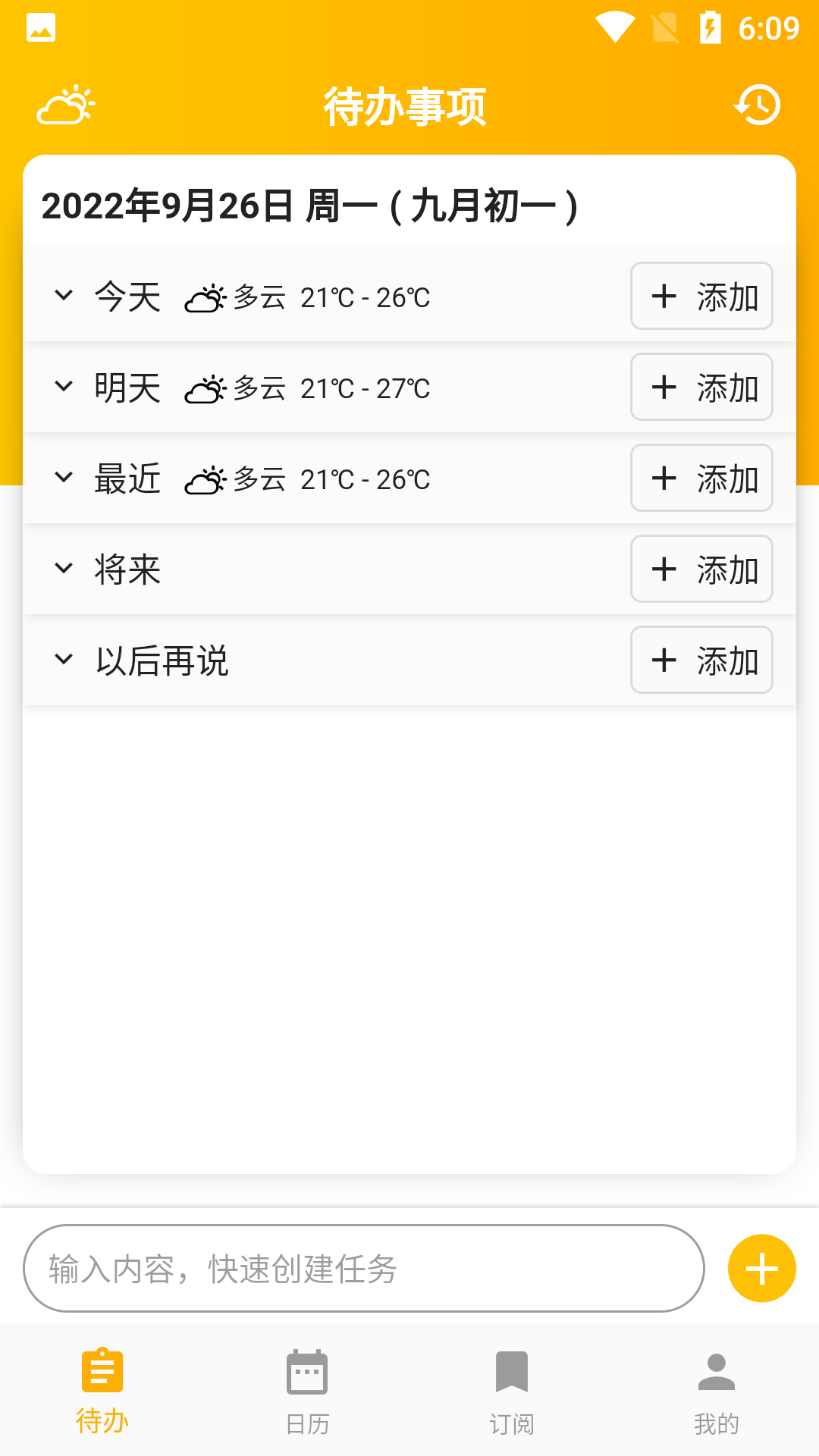This screenshot has width=819, height=1456.
Task: Open the weather icon in the header
Action: click(x=66, y=105)
